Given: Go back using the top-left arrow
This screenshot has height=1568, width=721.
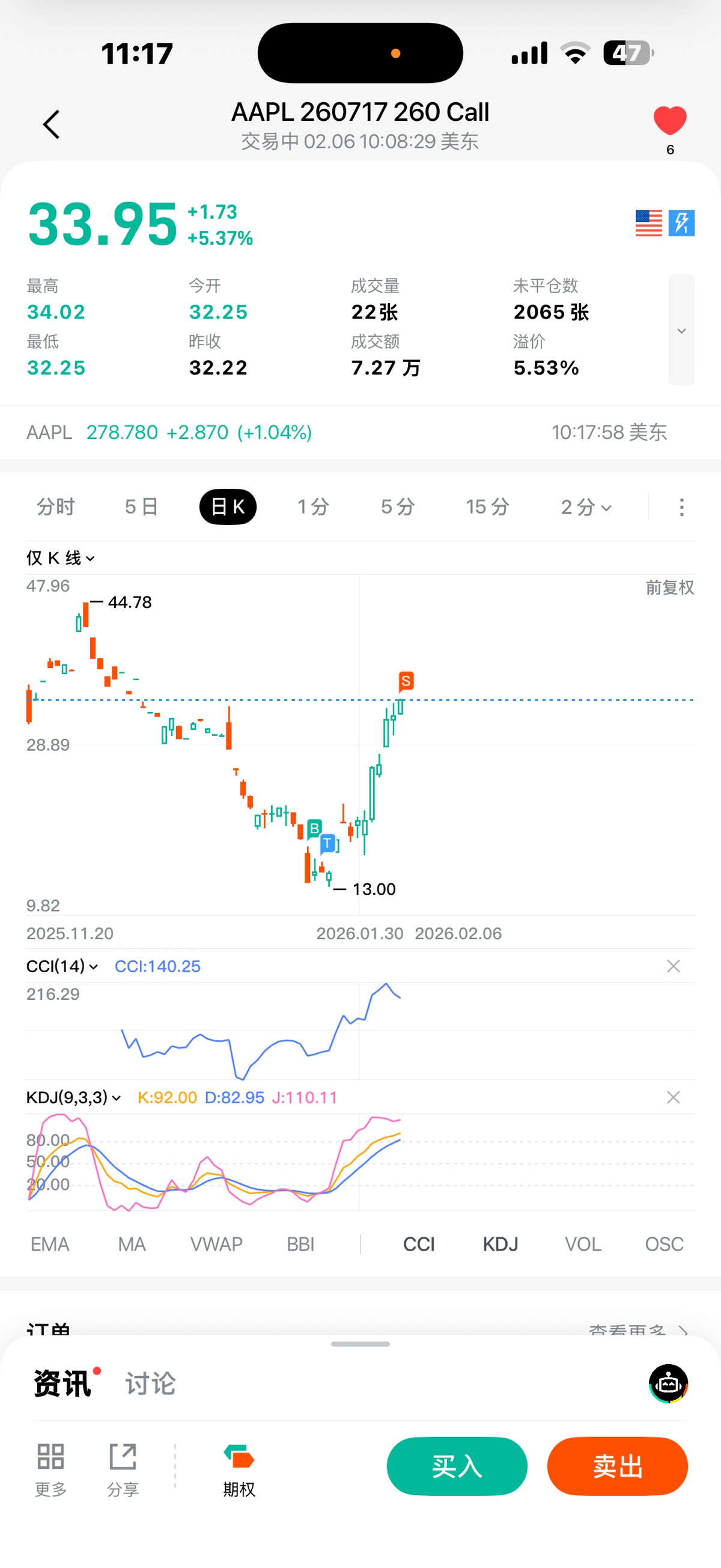Looking at the screenshot, I should tap(51, 125).
